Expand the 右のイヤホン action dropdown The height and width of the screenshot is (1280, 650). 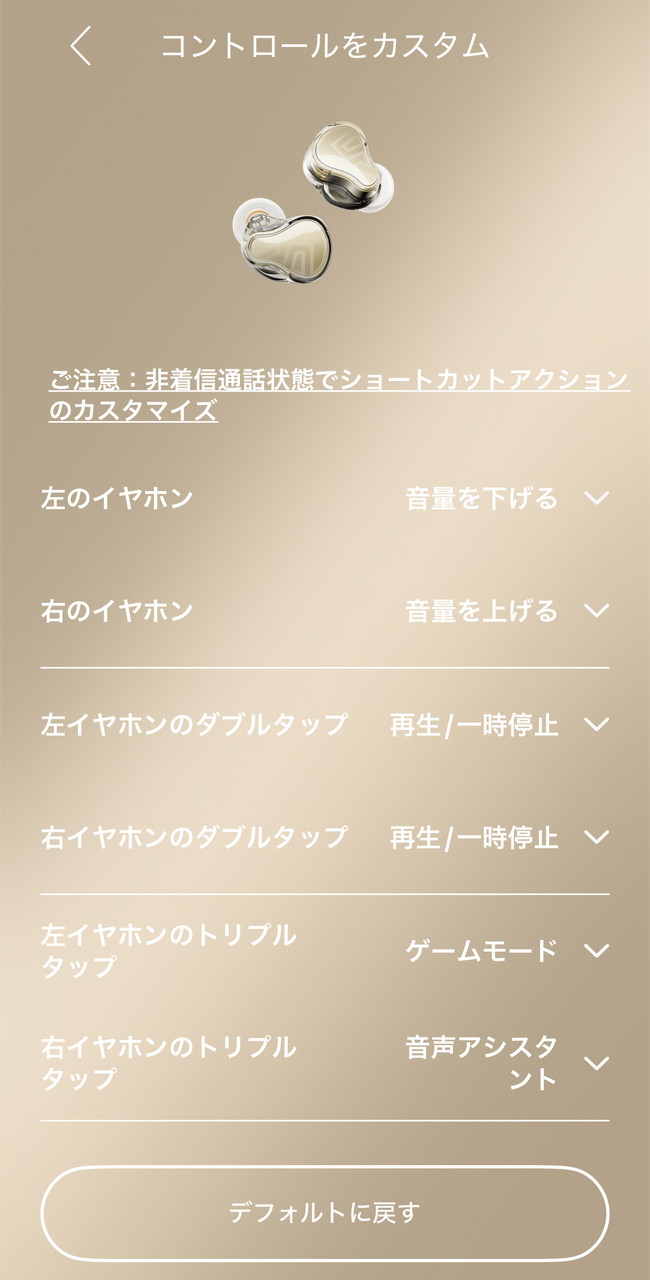click(x=596, y=611)
